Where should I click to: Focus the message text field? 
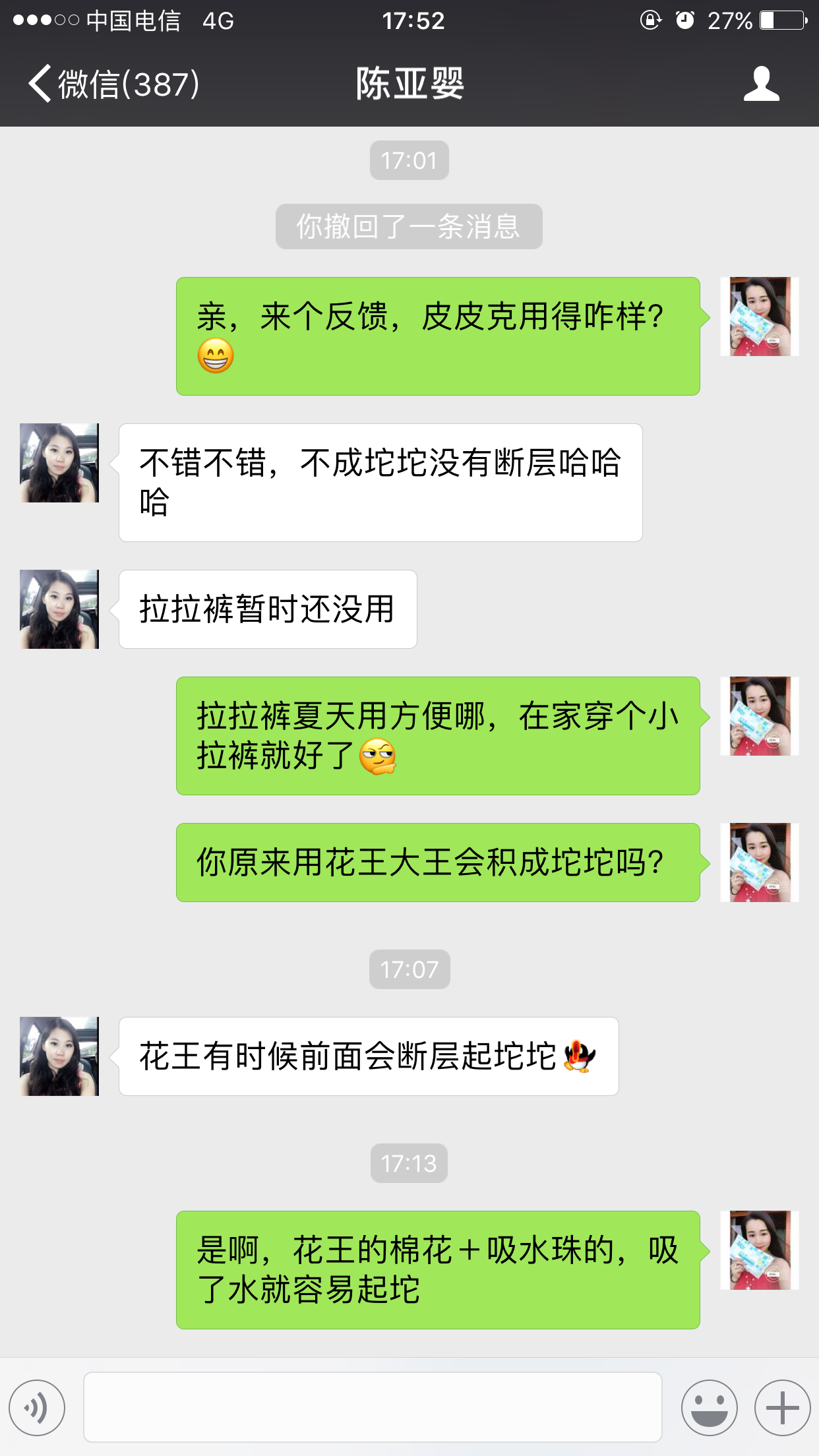pyautogui.click(x=373, y=1408)
